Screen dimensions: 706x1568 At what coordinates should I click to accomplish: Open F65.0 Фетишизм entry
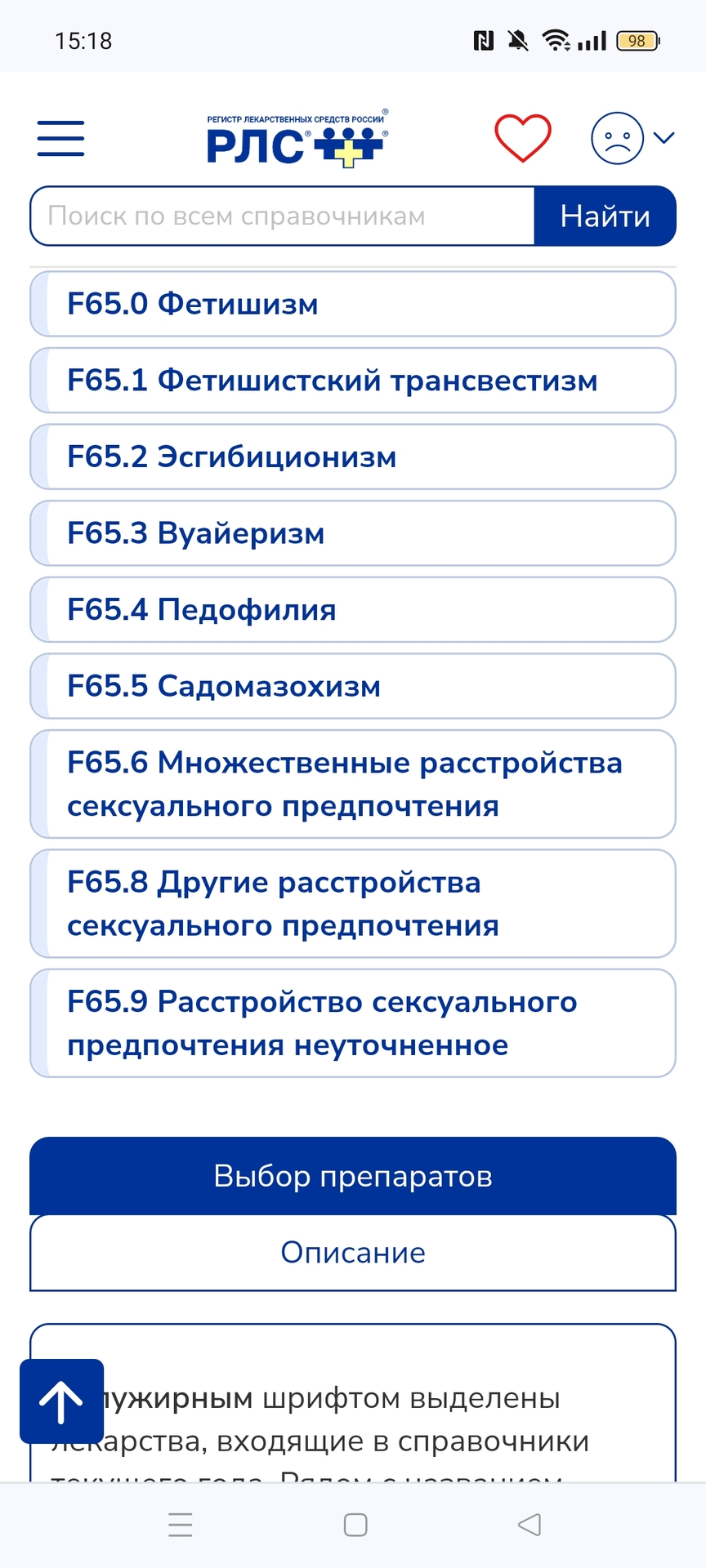click(x=353, y=304)
